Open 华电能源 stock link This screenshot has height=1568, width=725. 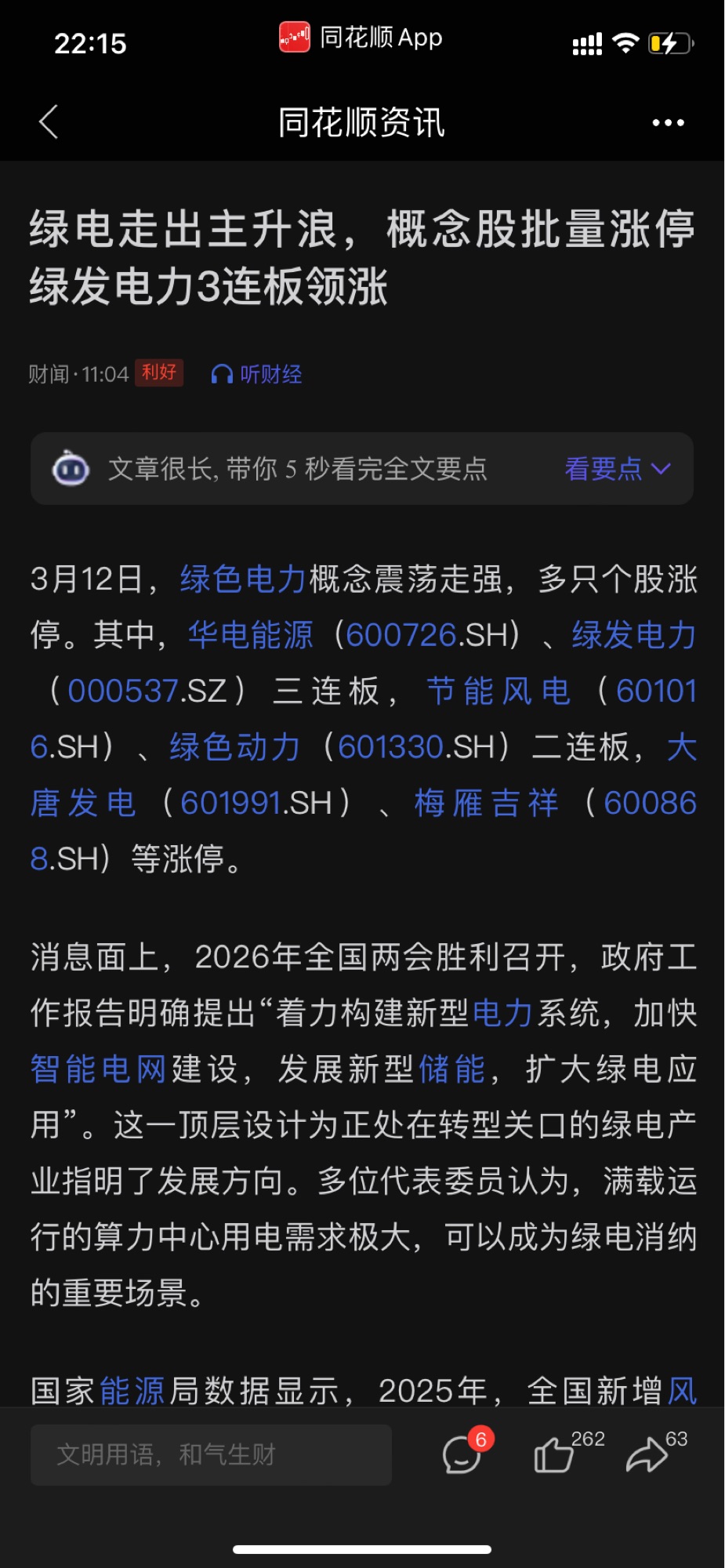point(250,635)
